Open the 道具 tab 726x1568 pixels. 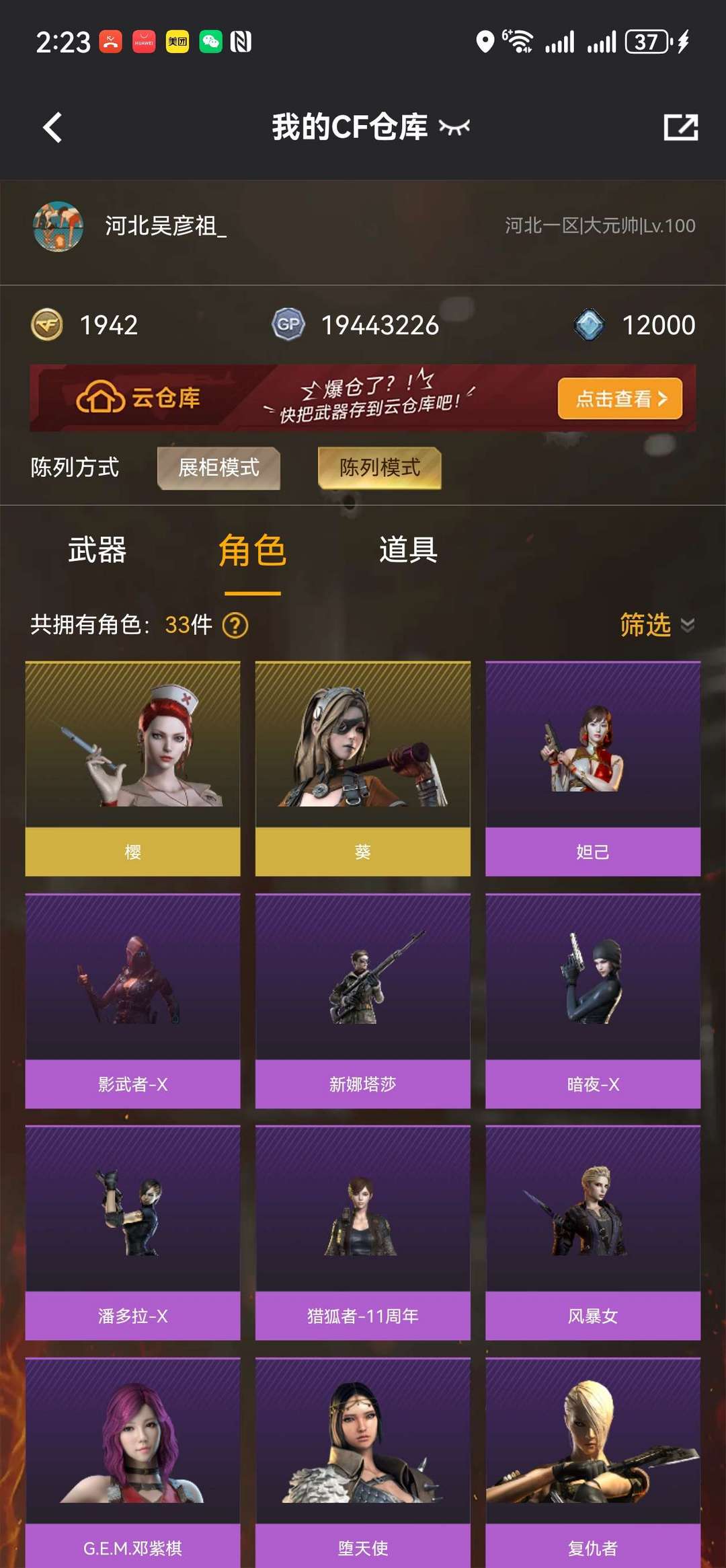[x=407, y=550]
